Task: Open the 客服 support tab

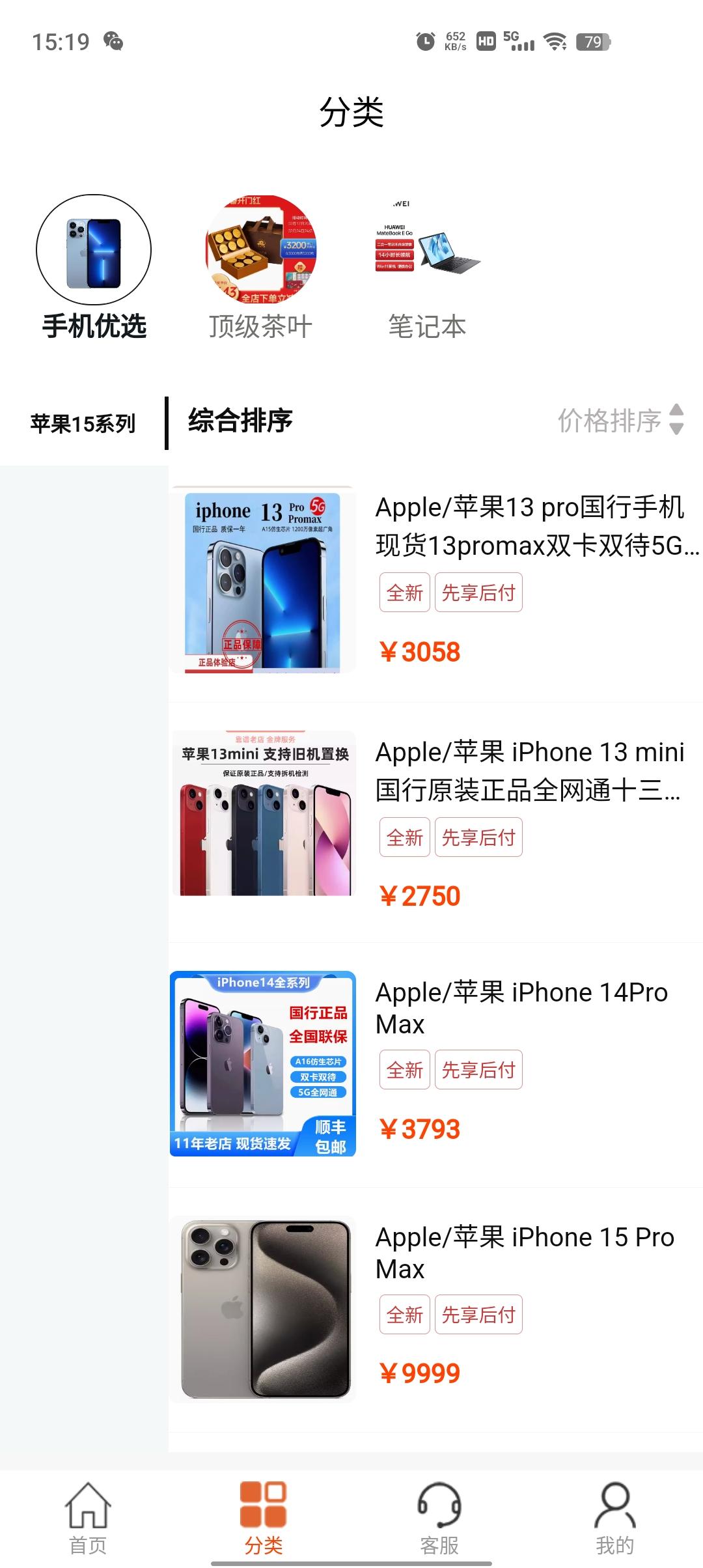Action: [x=439, y=1519]
